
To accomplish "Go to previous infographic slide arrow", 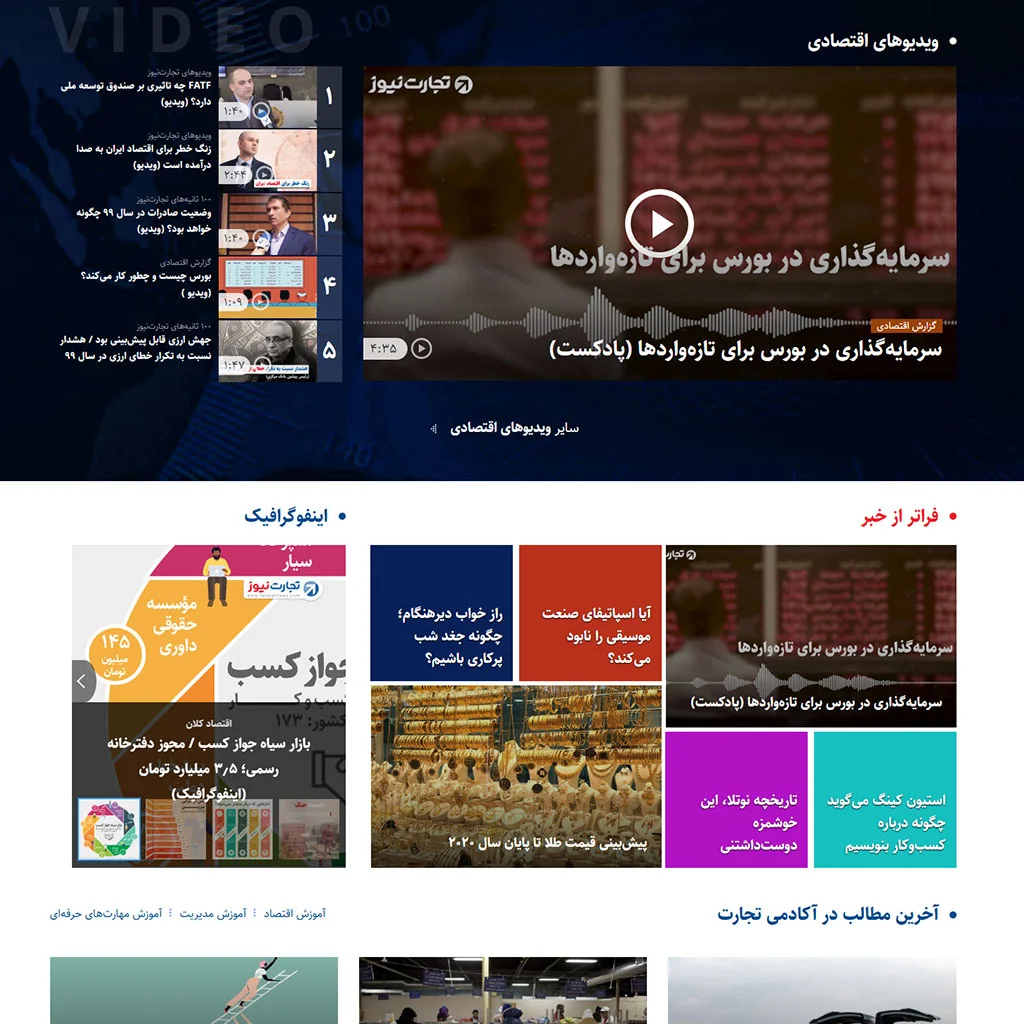I will click(83, 681).
